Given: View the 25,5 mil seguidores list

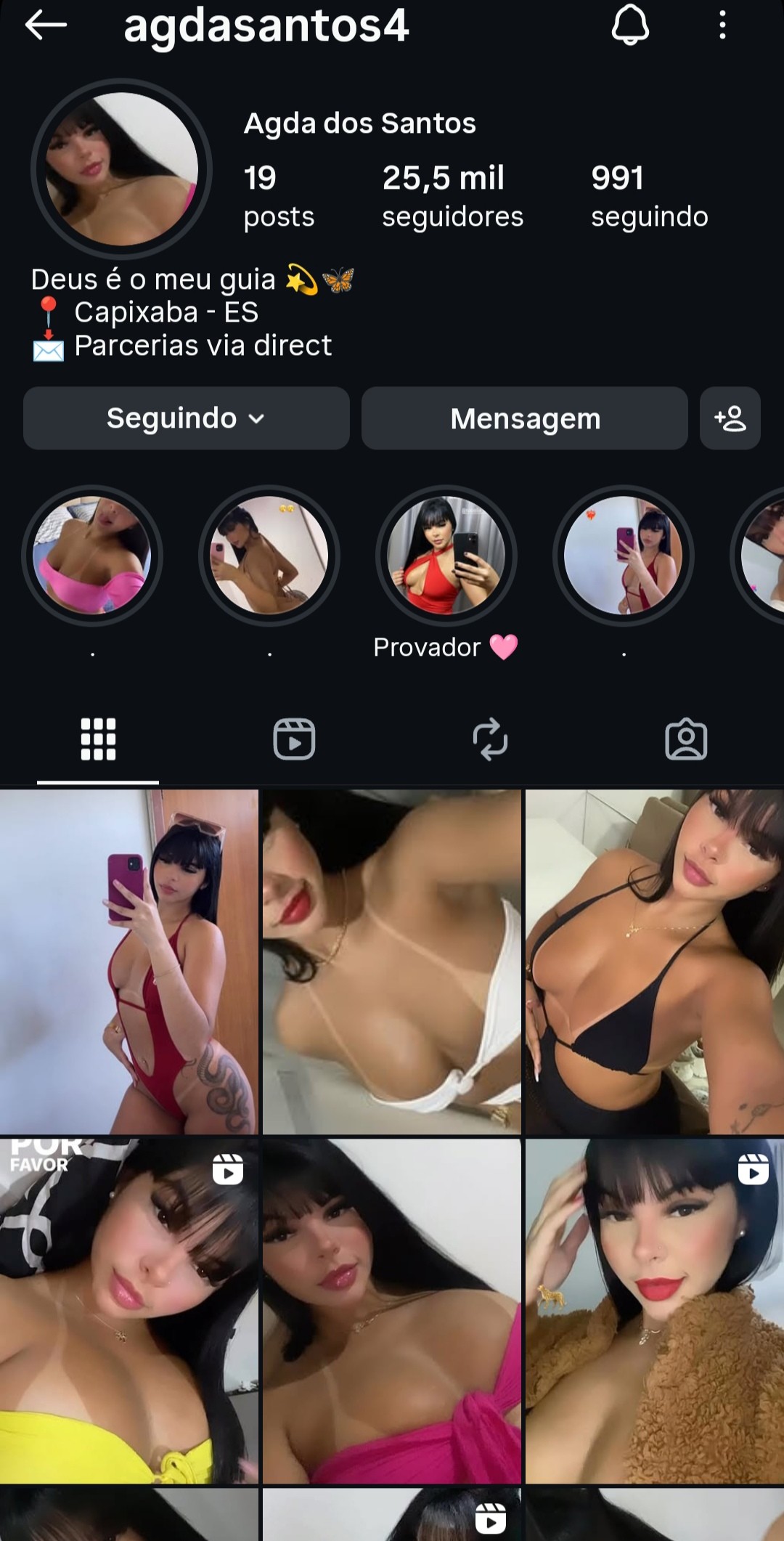Looking at the screenshot, I should point(452,196).
